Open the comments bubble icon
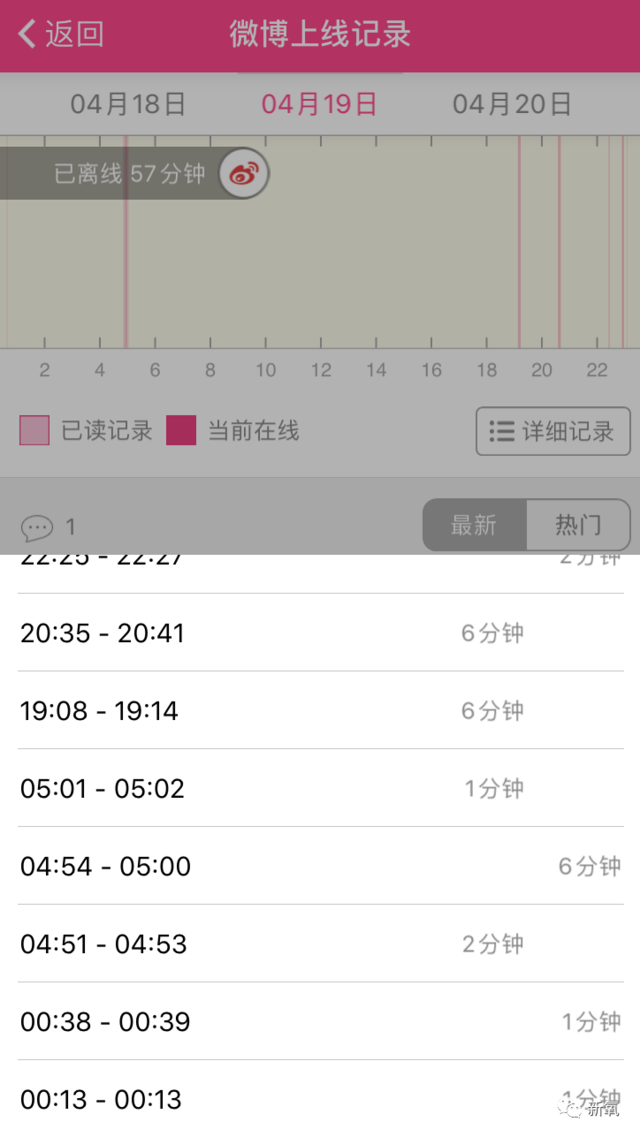This screenshot has height=1137, width=640. pos(38,527)
